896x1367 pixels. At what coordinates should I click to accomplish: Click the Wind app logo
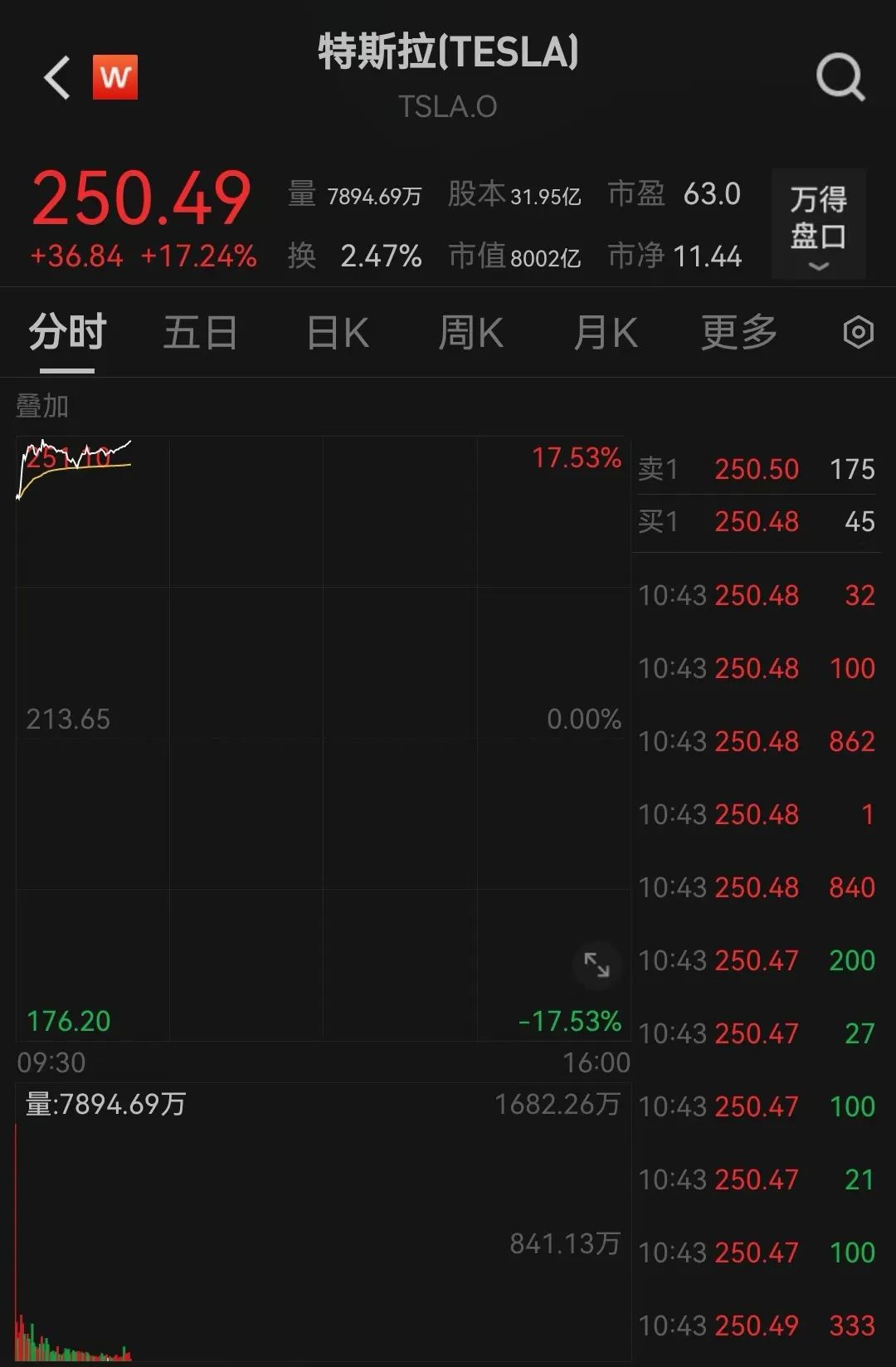[x=116, y=76]
